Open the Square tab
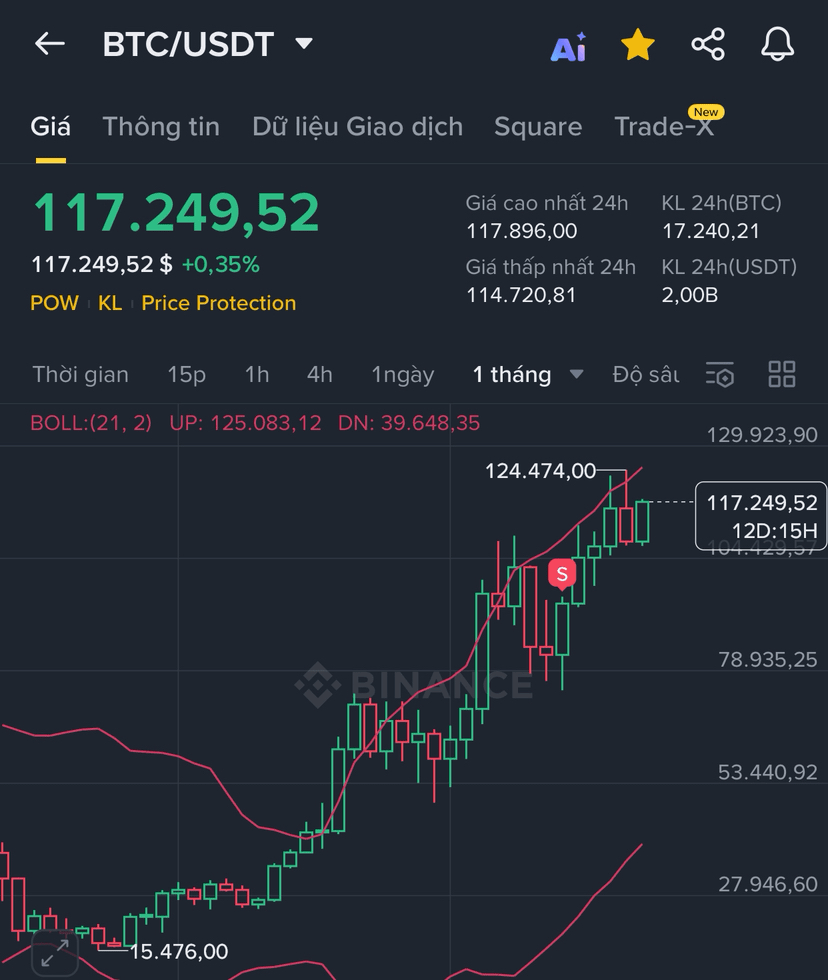This screenshot has height=980, width=828. (538, 127)
